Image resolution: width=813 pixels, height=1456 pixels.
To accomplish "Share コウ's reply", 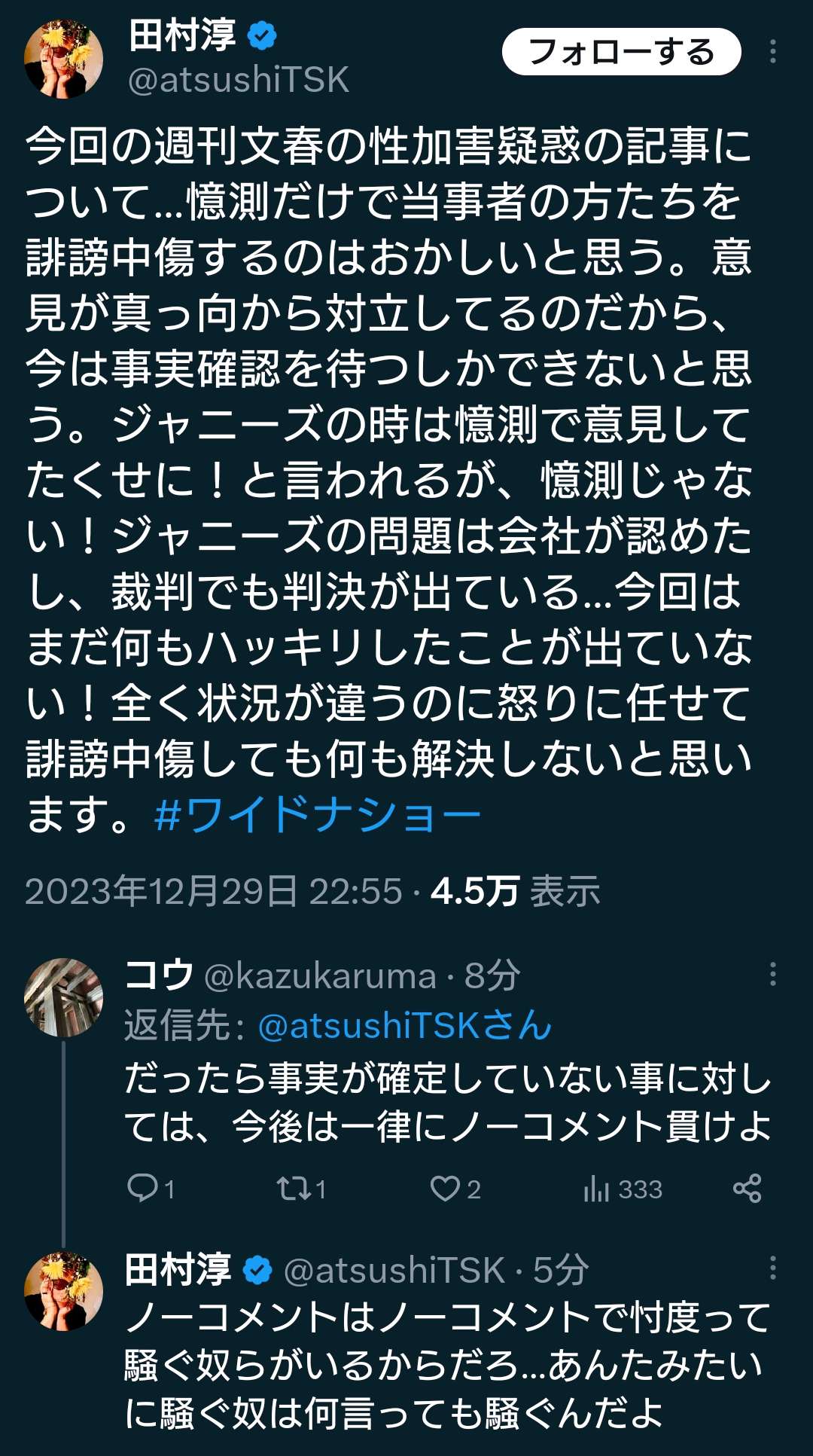I will pos(747,1189).
